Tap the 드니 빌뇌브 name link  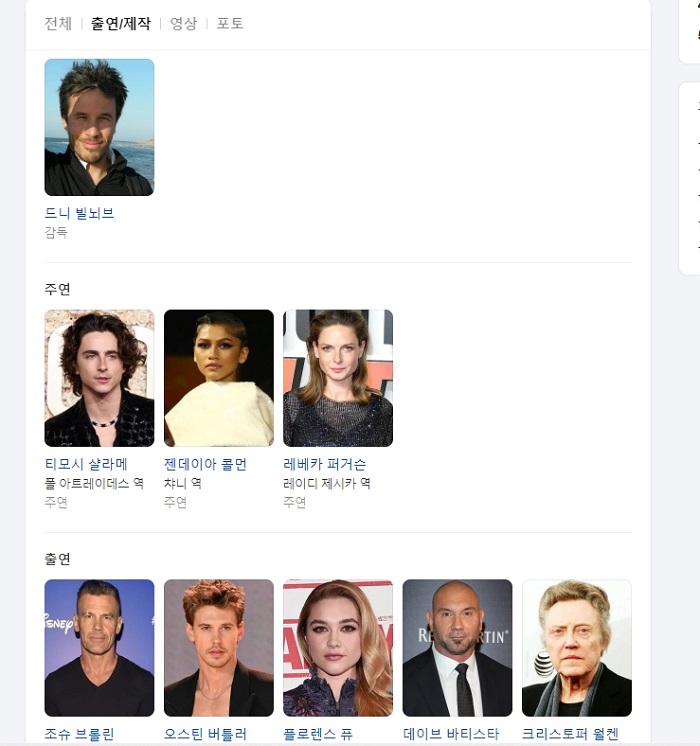pos(80,213)
